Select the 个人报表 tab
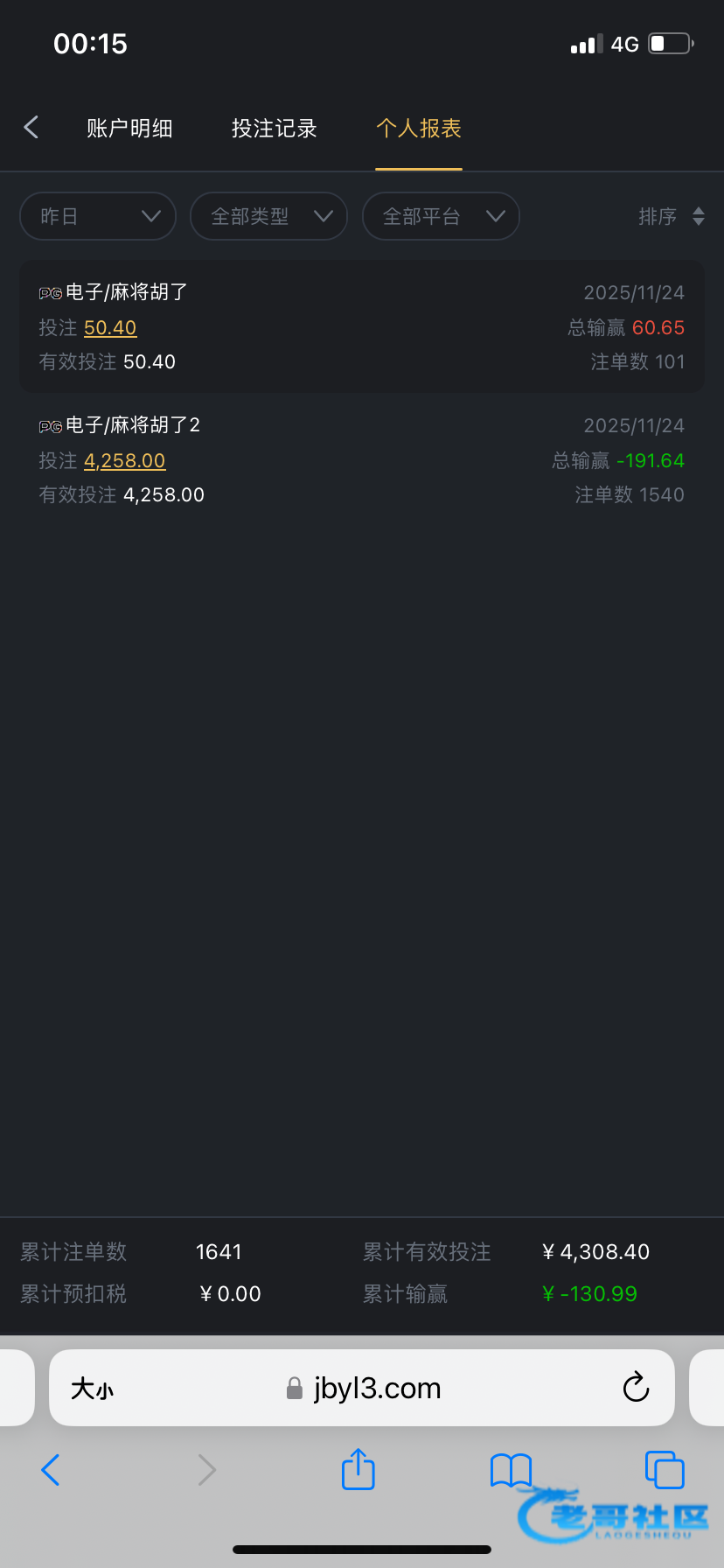 [x=419, y=129]
